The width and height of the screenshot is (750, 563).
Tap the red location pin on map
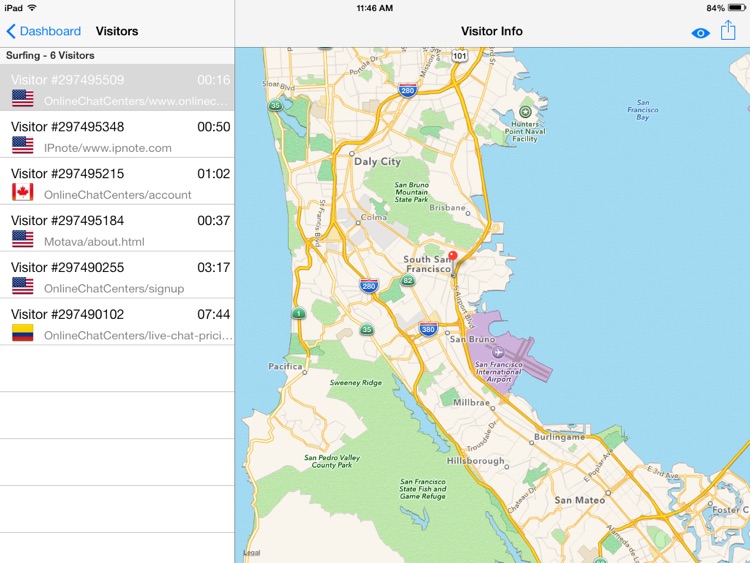click(x=453, y=257)
